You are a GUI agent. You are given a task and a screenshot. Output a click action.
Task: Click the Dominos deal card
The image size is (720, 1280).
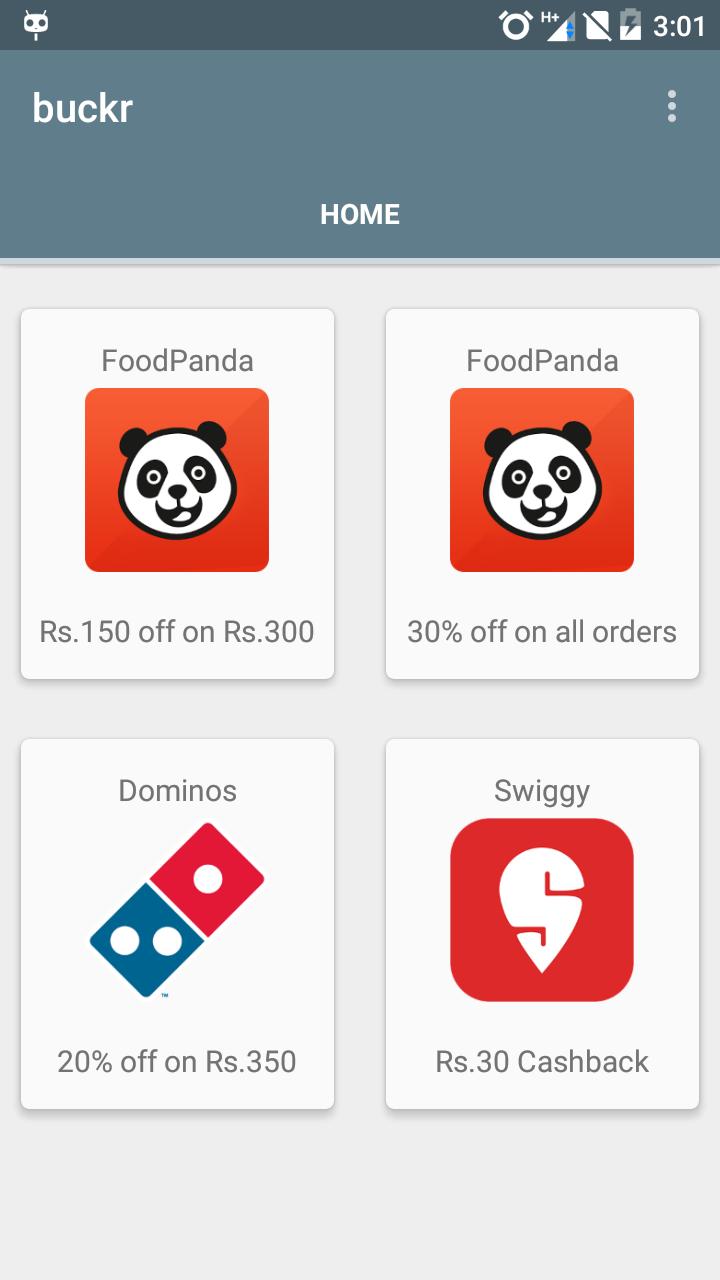[x=177, y=922]
